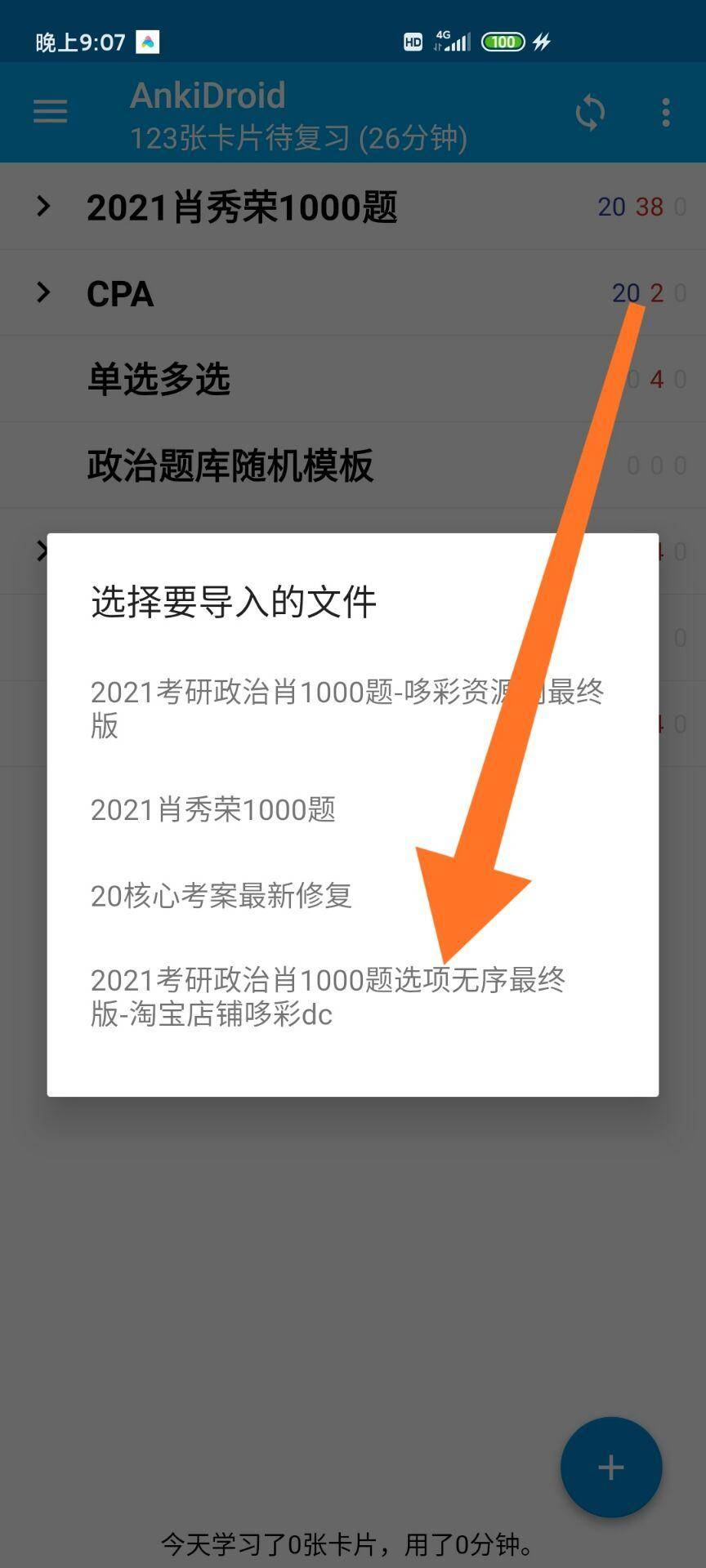Screen dimensions: 706x1568
Task: Pick 2021考研政治肖1000题选项无序最终版-淘宝店铺哆彩dc file
Action: 327,996
